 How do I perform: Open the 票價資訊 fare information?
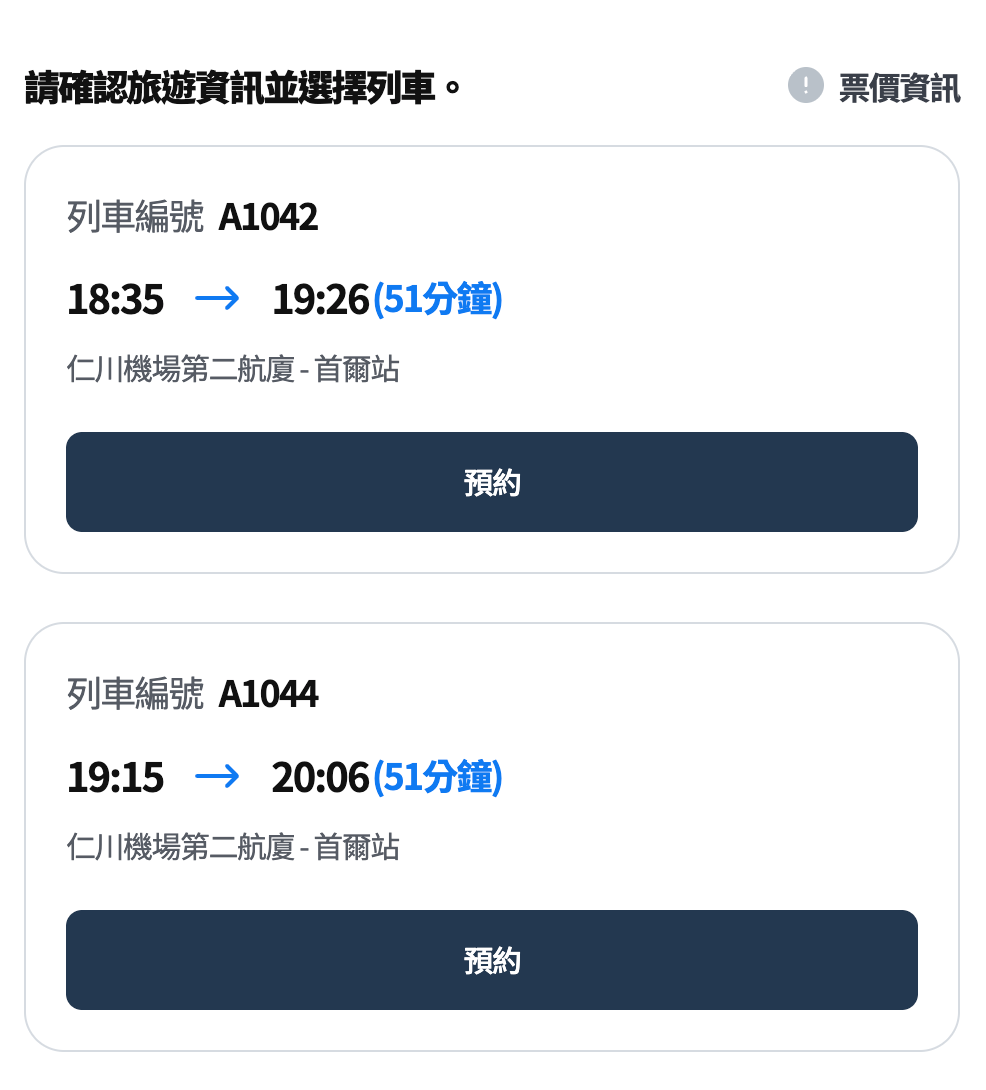tap(876, 87)
